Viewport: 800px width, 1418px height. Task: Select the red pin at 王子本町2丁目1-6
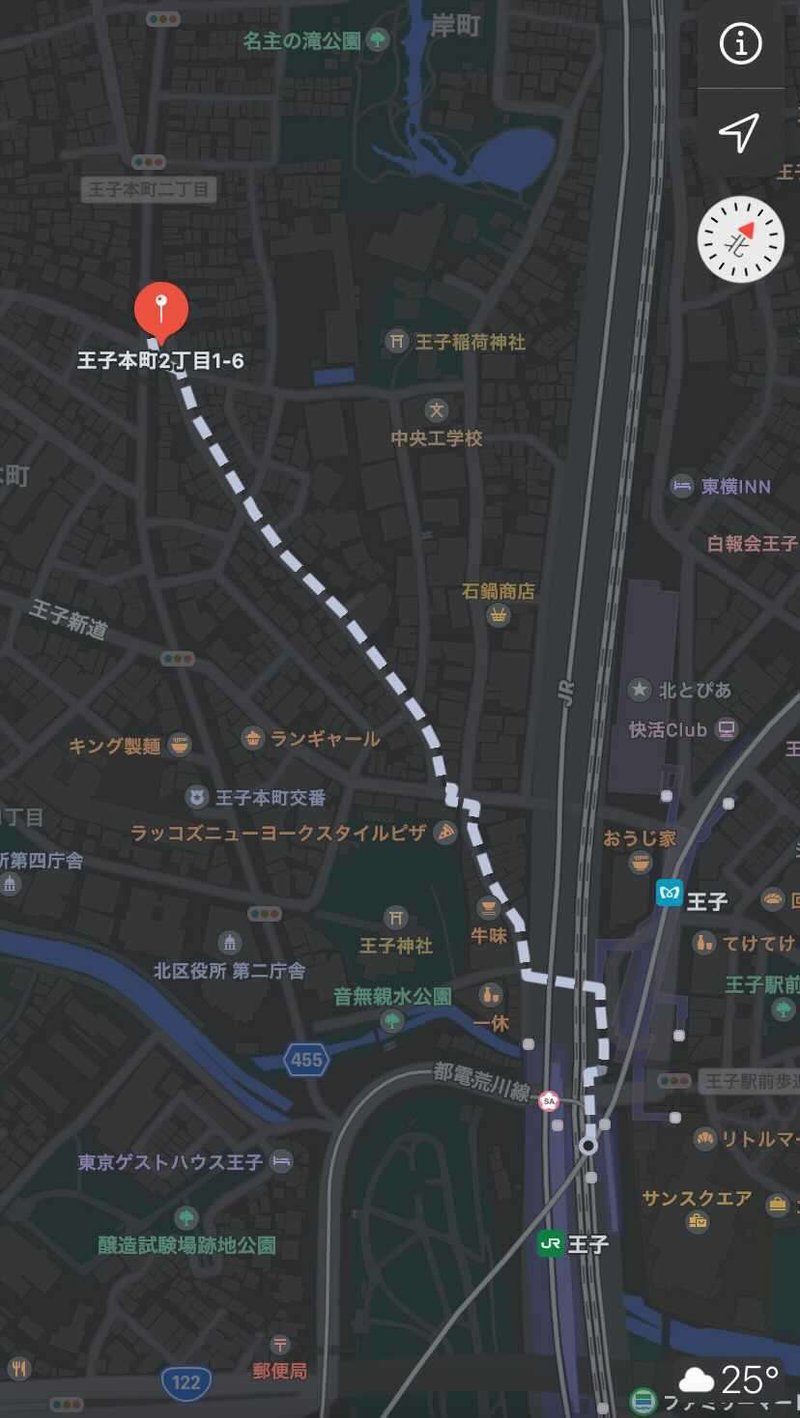(161, 308)
